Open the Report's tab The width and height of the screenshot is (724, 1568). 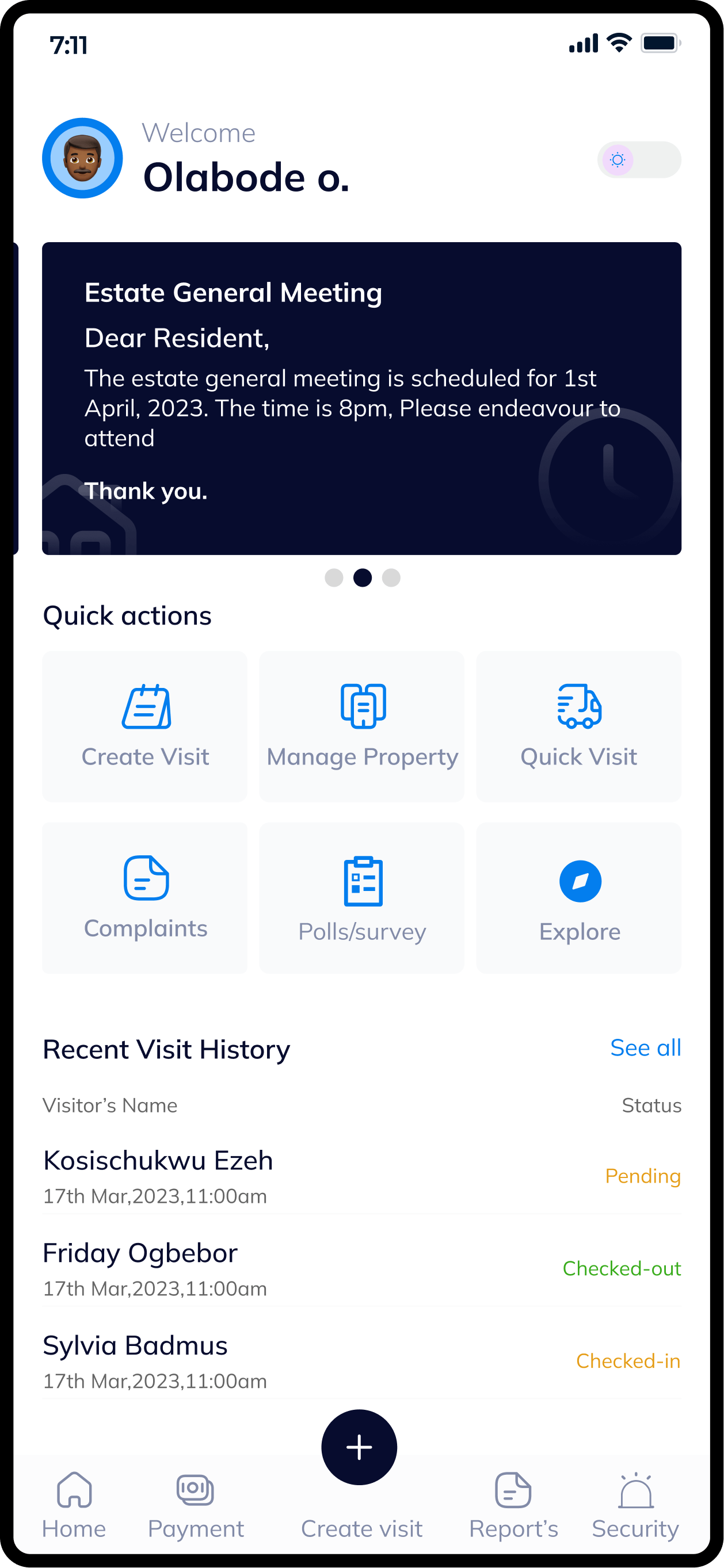pos(513,1505)
